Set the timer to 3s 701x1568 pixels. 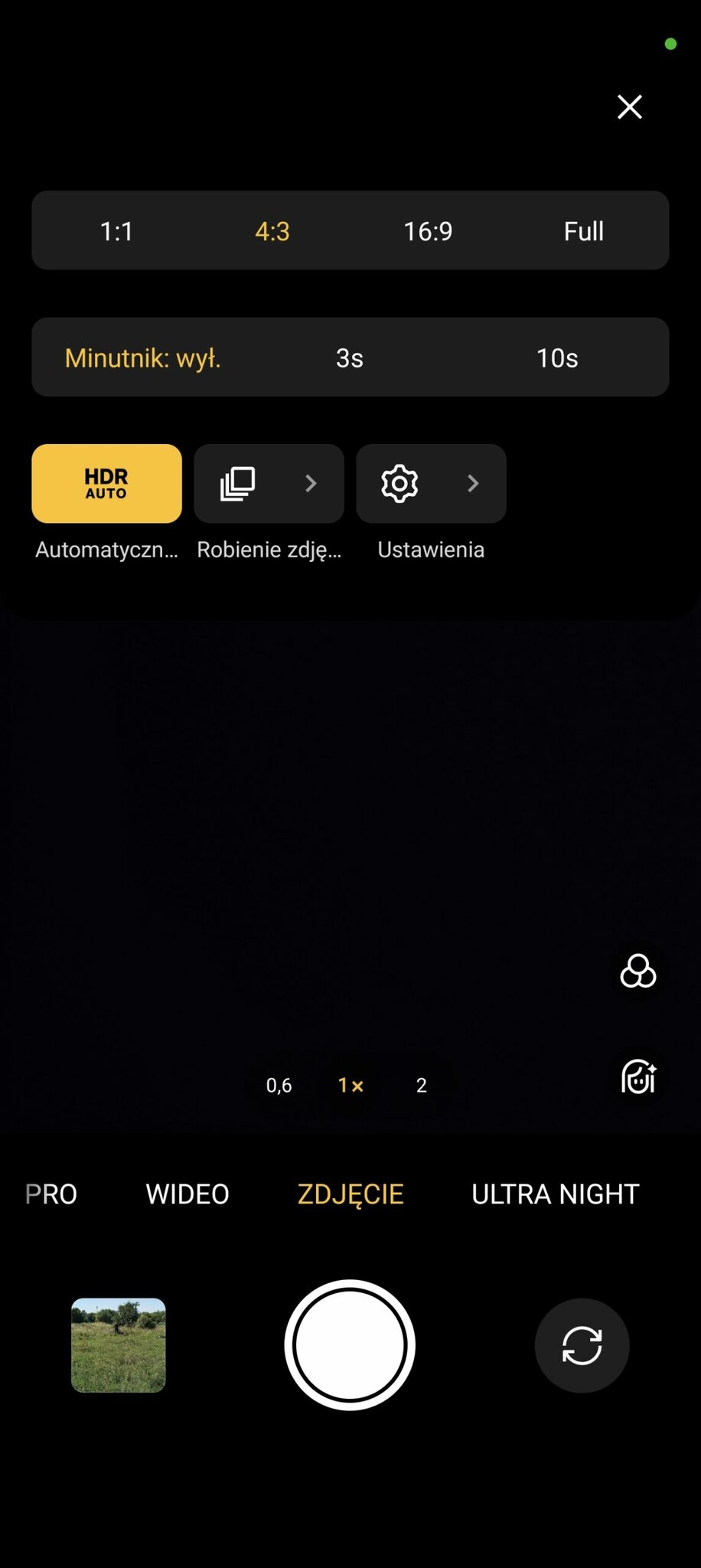click(350, 358)
